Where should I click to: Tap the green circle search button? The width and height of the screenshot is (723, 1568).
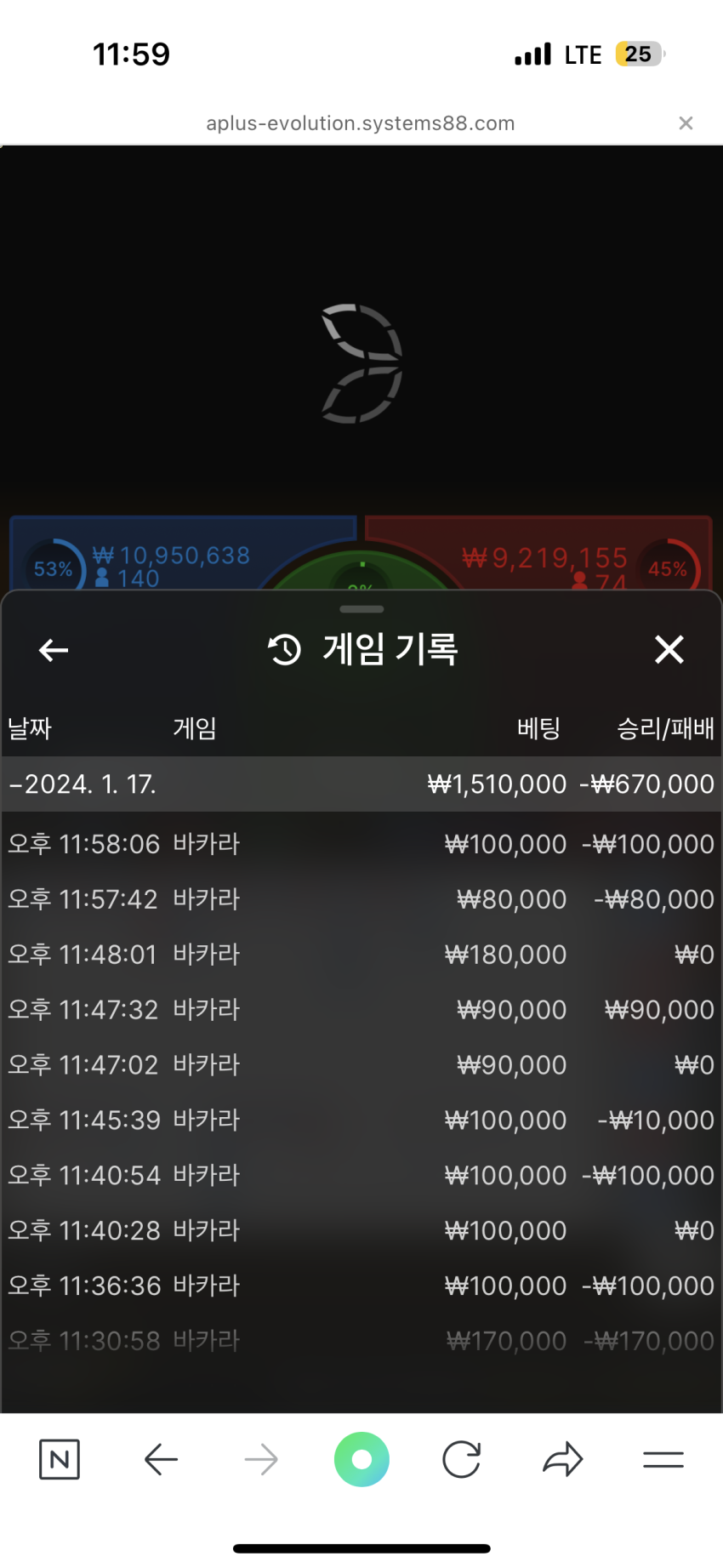coord(361,1460)
